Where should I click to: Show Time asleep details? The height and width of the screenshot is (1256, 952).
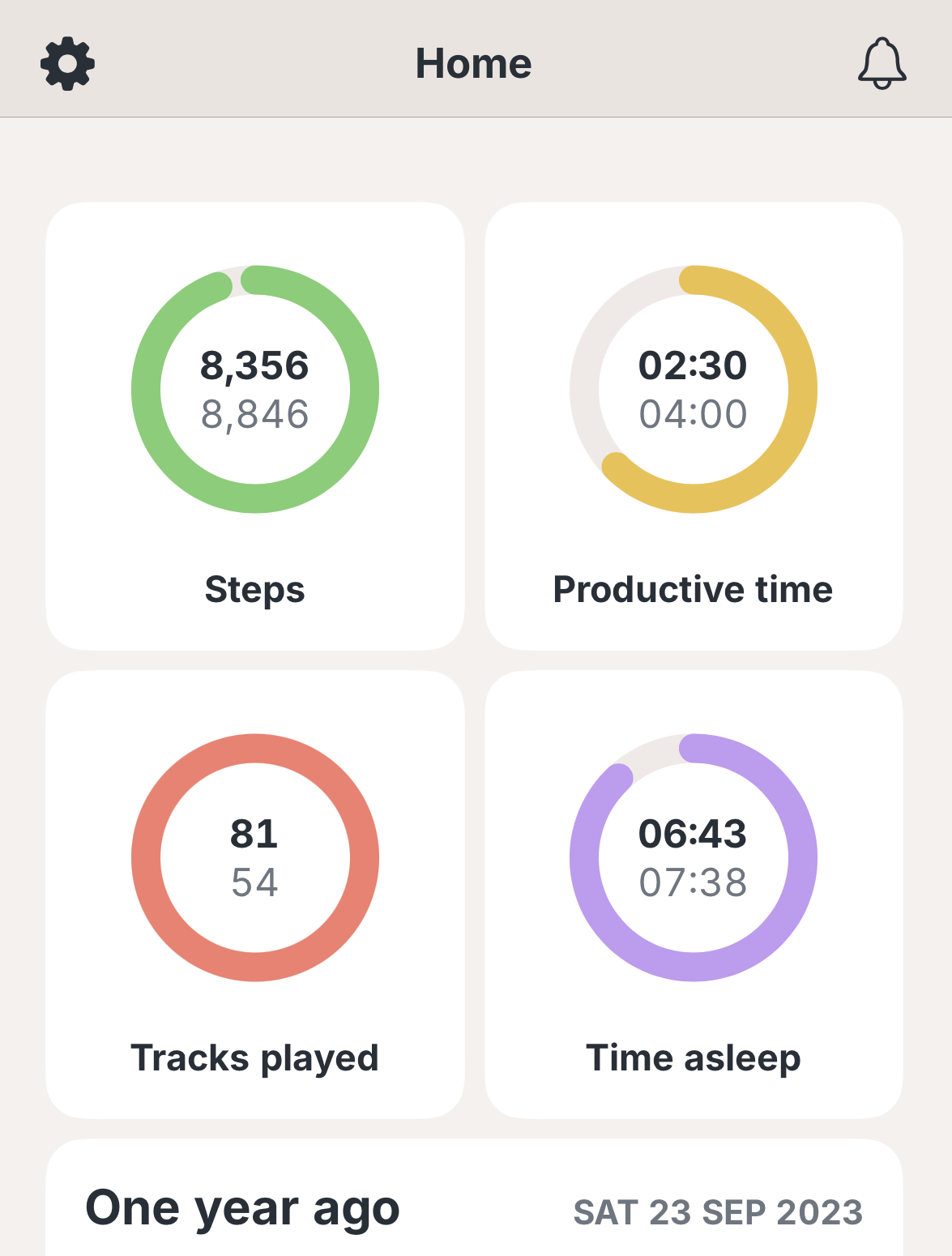pos(694,894)
